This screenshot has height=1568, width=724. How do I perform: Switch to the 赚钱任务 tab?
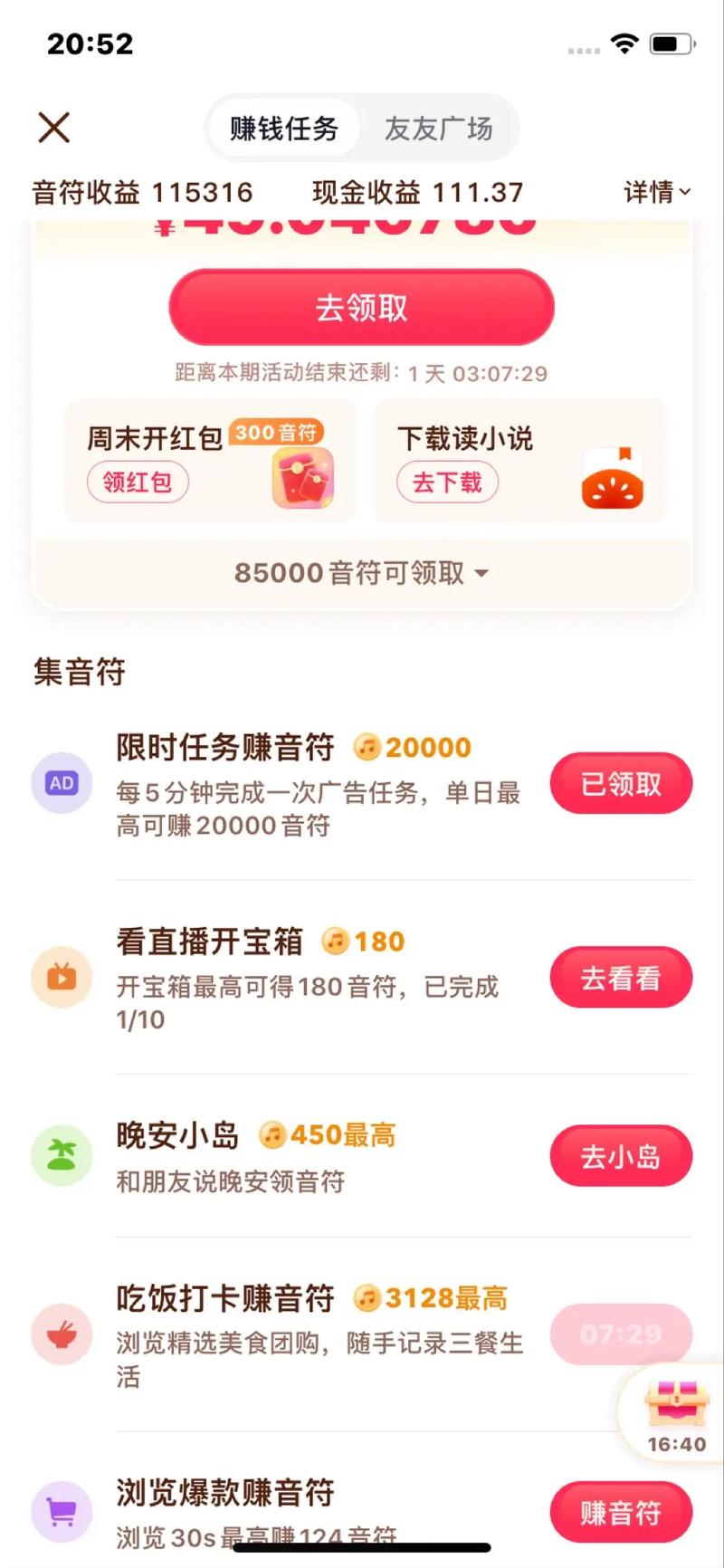[283, 129]
